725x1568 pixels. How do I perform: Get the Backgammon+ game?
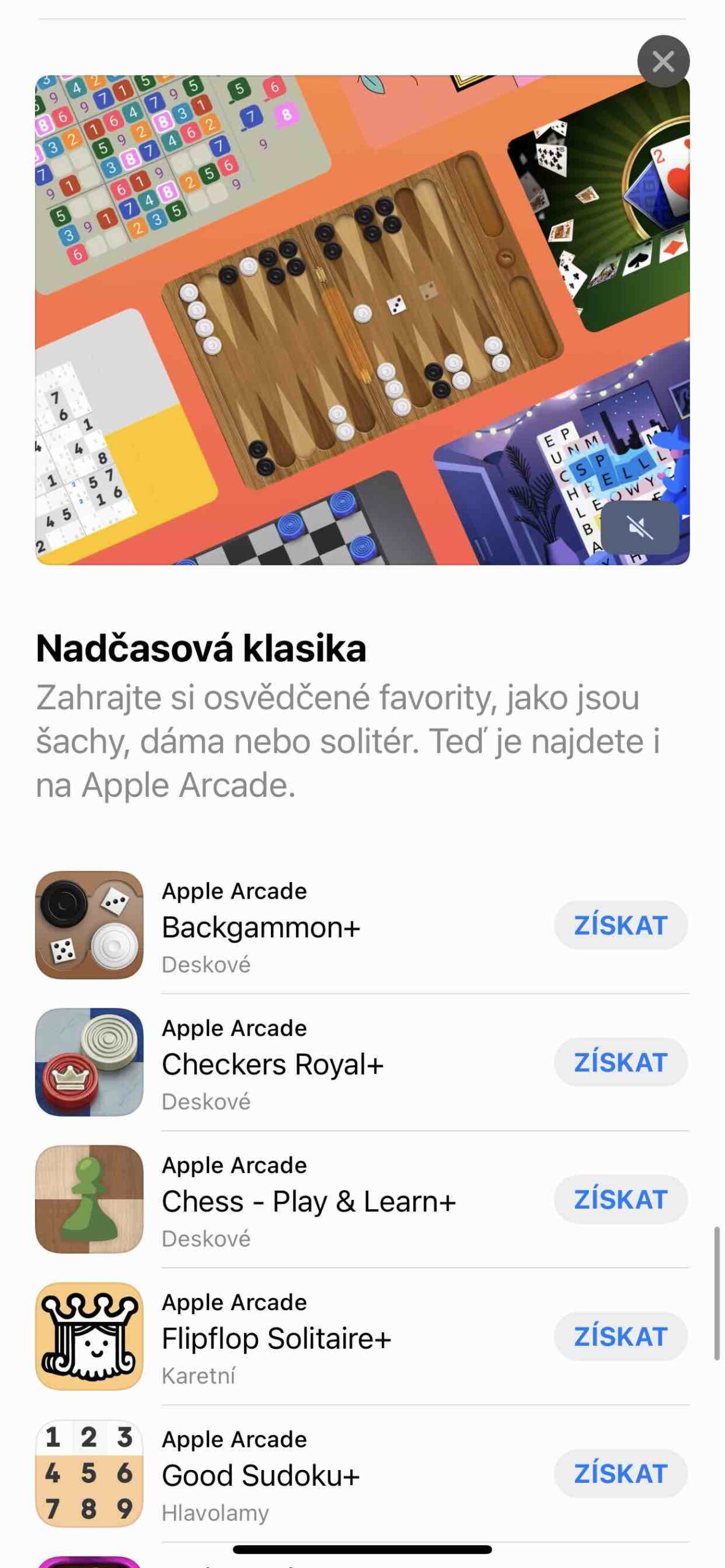[x=620, y=925]
